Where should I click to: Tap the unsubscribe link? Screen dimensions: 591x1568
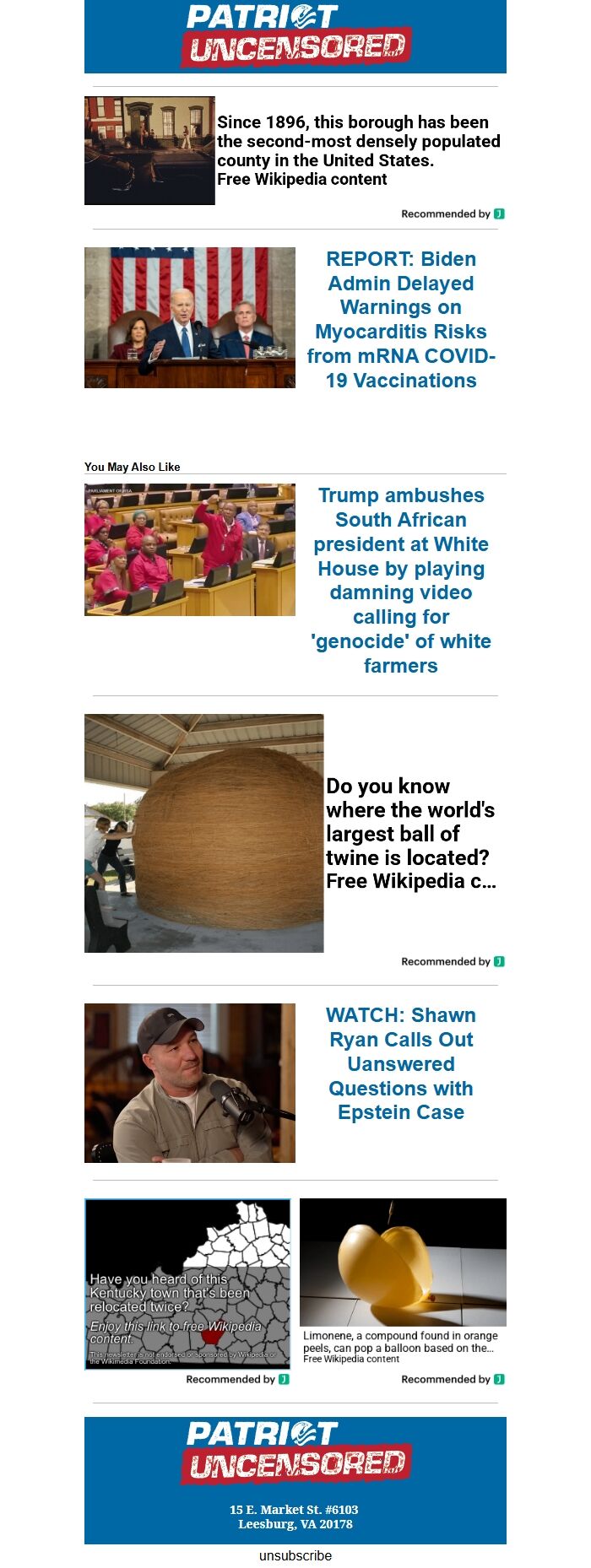pos(295,1555)
